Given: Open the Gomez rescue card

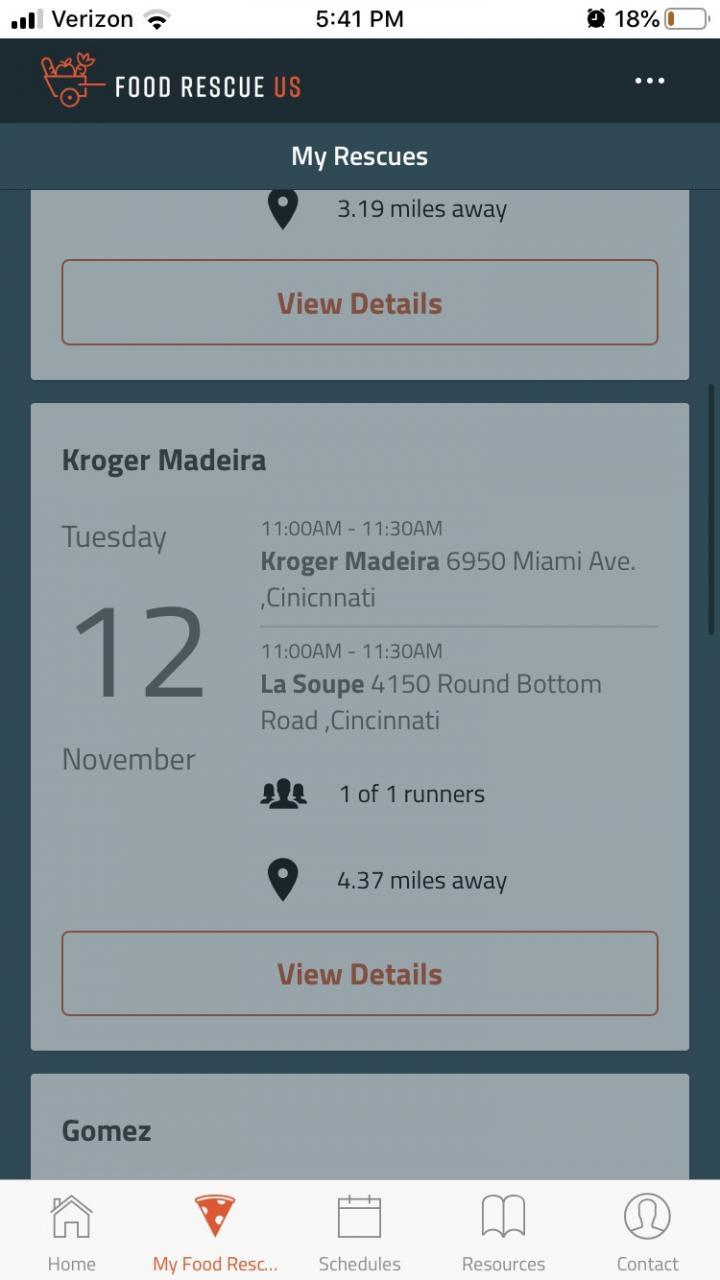Looking at the screenshot, I should (360, 1131).
